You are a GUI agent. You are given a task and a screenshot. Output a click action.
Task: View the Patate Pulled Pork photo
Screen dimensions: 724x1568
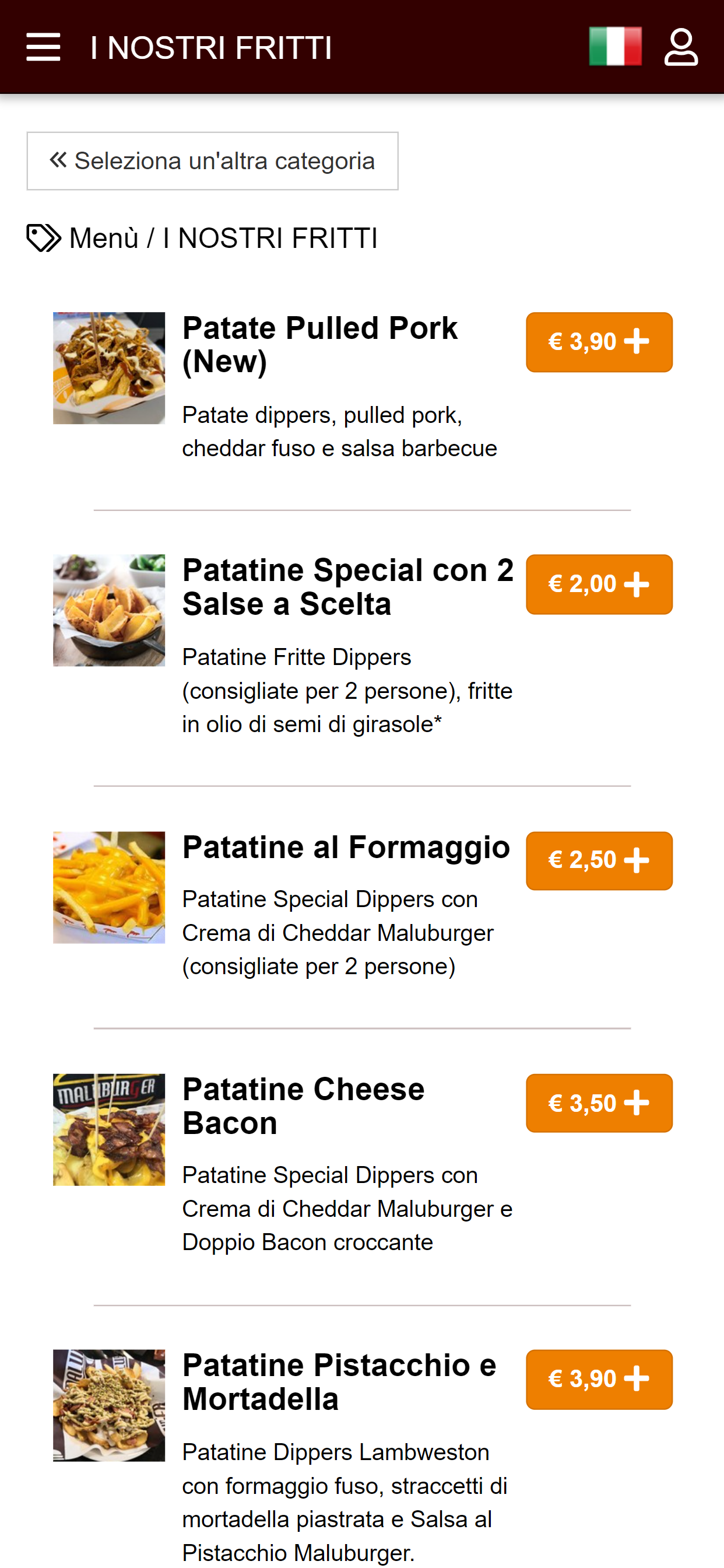click(109, 368)
